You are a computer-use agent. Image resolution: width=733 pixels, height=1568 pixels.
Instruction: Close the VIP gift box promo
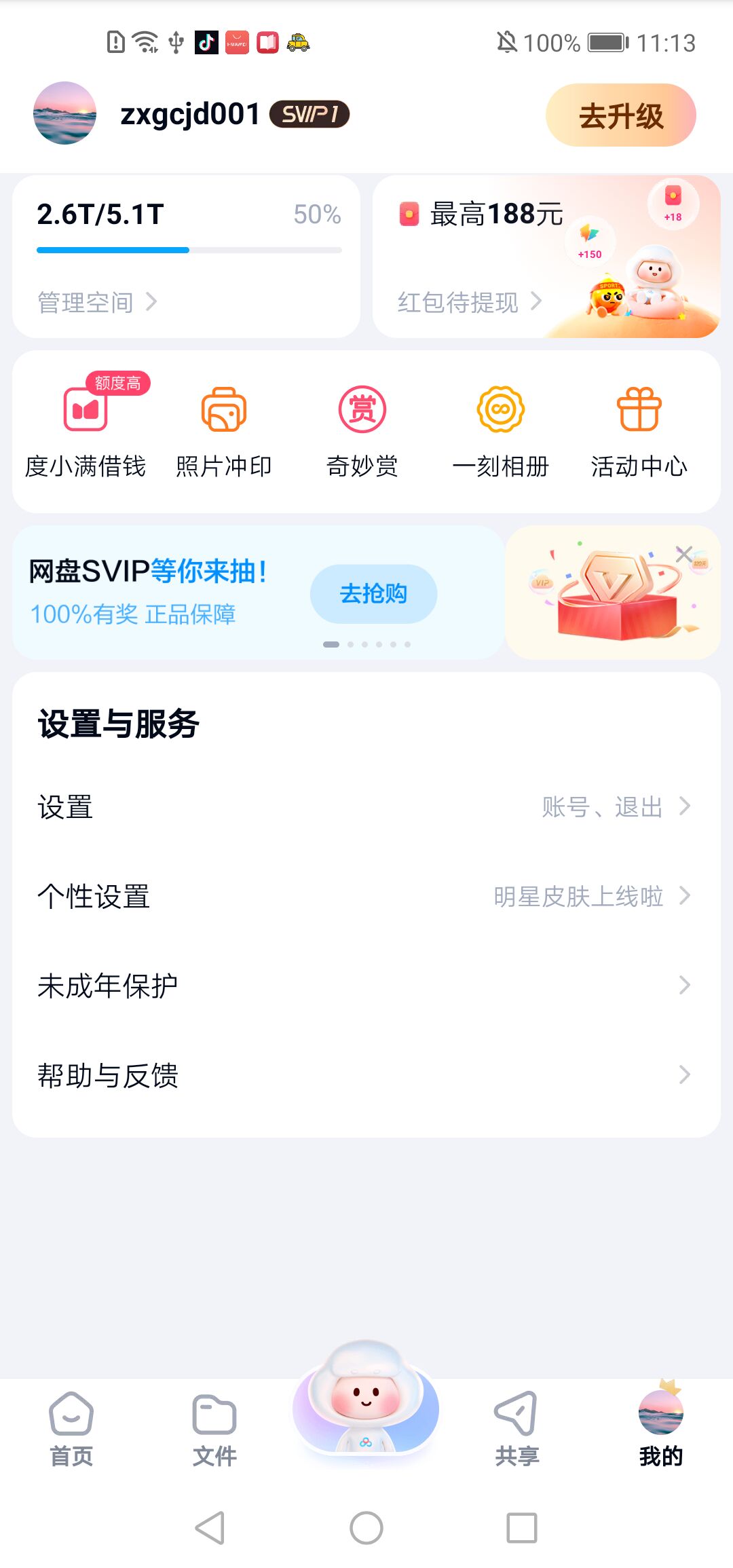point(684,555)
